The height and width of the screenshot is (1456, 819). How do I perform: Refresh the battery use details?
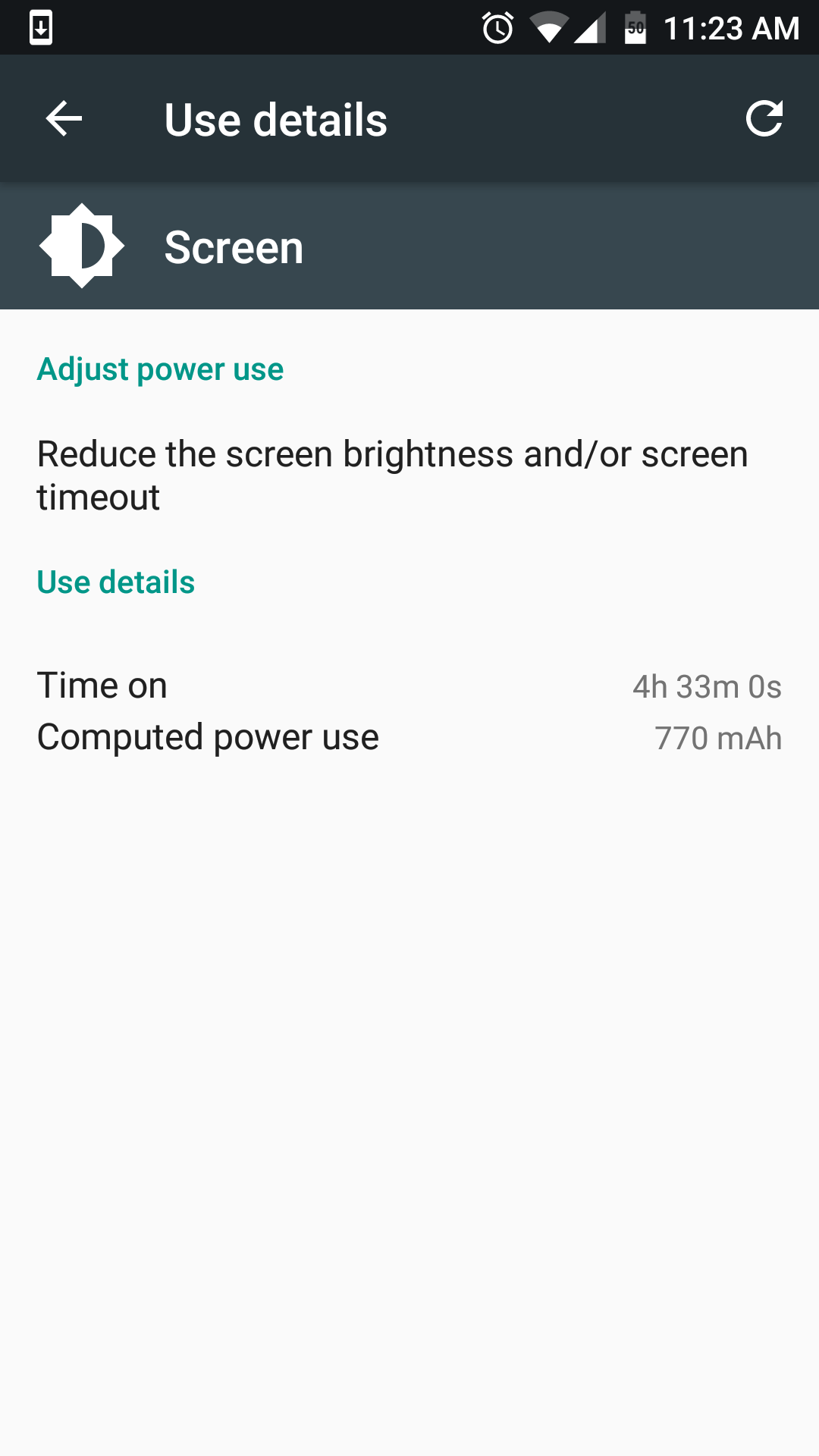coord(764,119)
